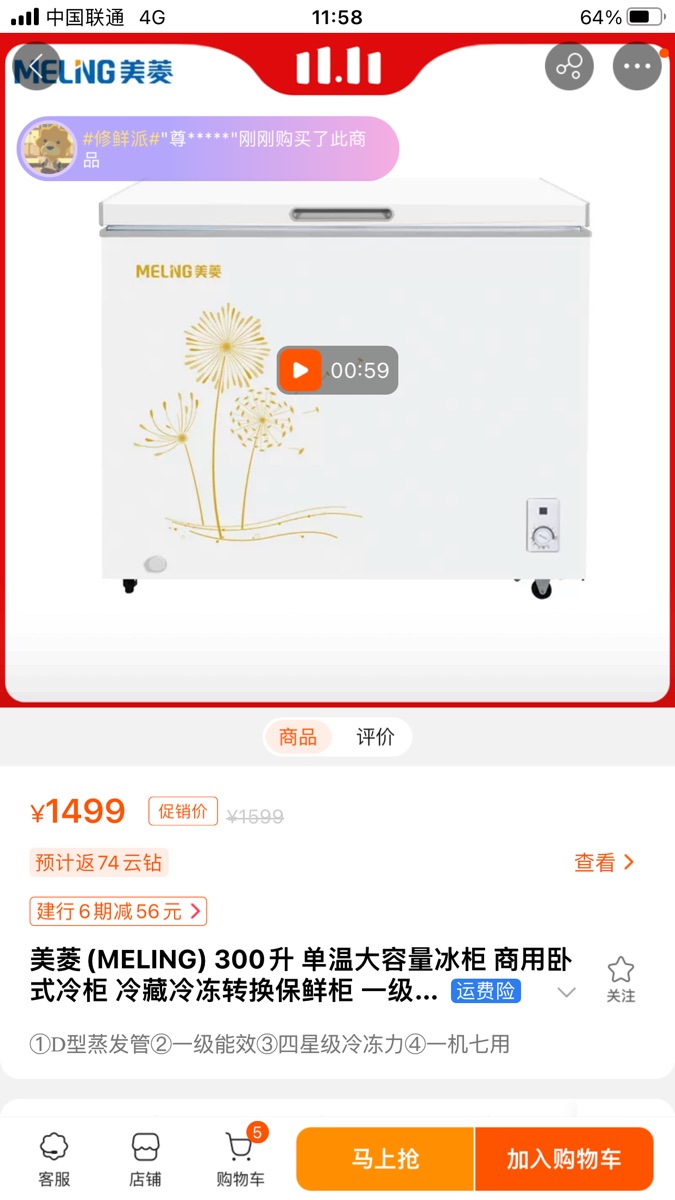Image resolution: width=675 pixels, height=1200 pixels.
Task: Expand the full product title chevron
Action: coord(566,992)
